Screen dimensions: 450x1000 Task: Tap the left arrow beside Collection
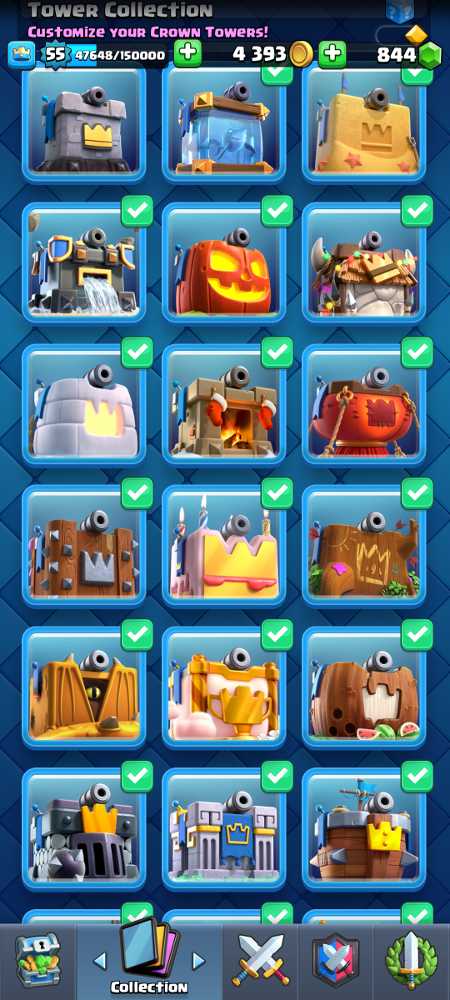pos(100,960)
